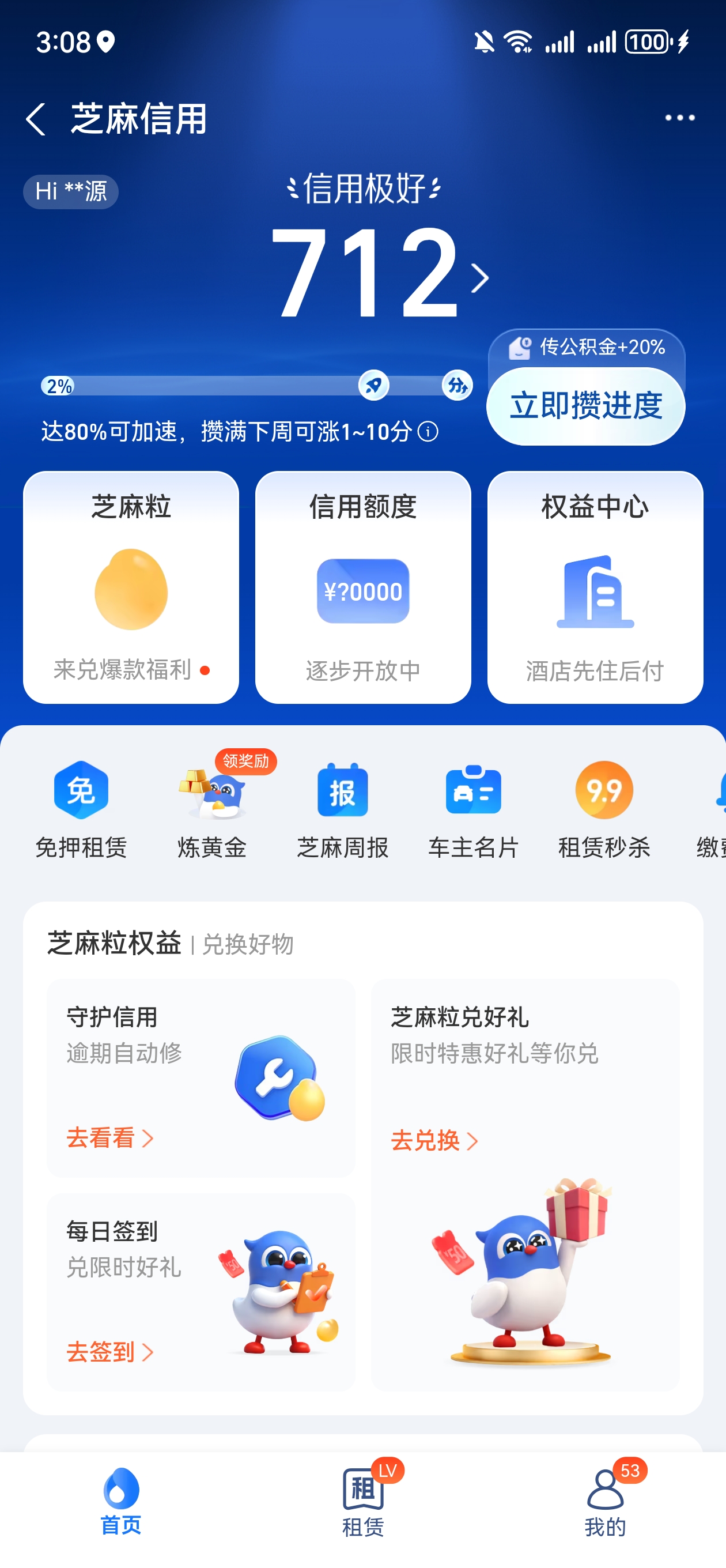Open the 权益中心 card
Viewport: 726px width, 1568px height.
pos(595,587)
